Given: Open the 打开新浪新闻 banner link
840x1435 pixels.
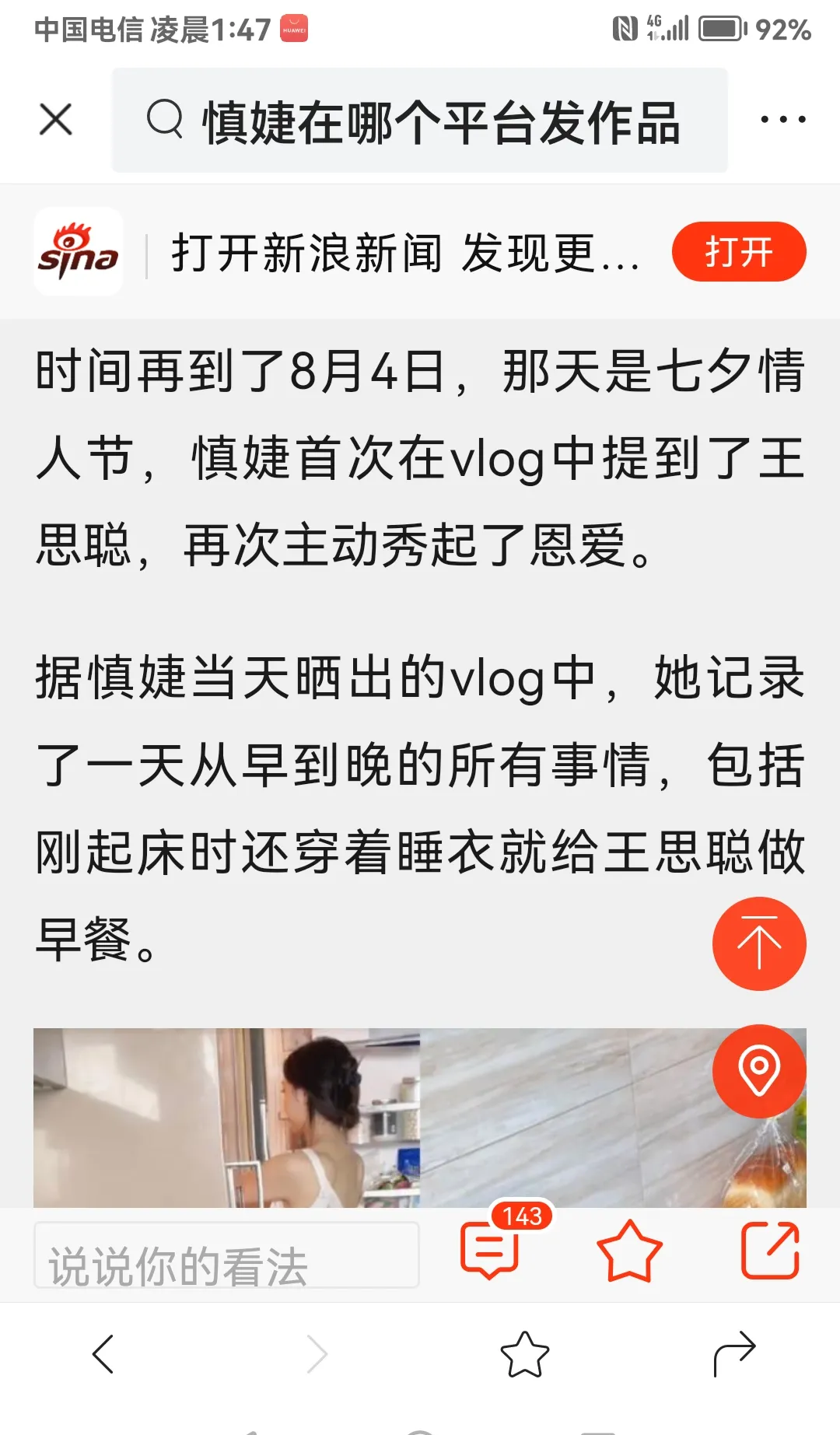Looking at the screenshot, I should coord(404,252).
